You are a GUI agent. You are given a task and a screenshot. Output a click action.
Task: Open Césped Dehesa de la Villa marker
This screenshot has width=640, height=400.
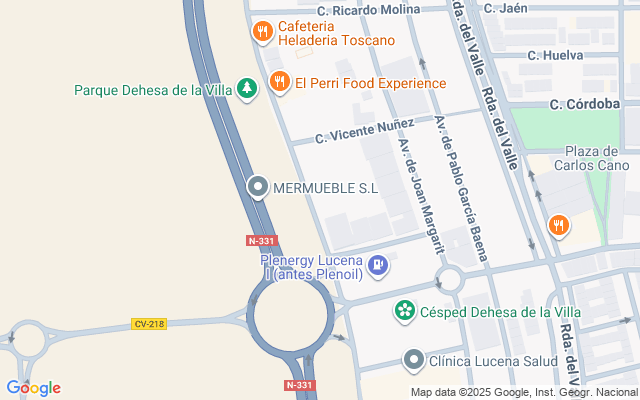click(x=405, y=312)
